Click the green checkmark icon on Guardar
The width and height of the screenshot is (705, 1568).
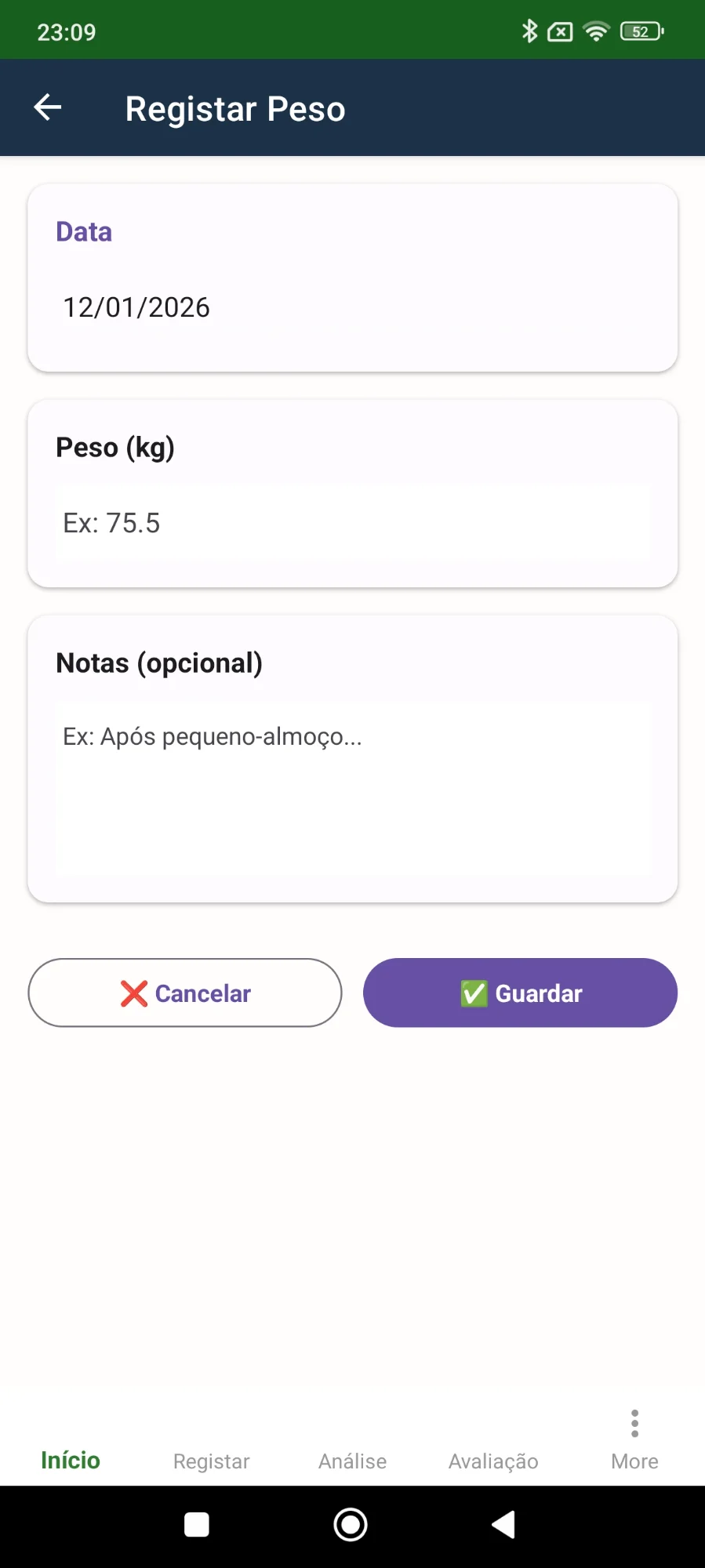pos(472,993)
